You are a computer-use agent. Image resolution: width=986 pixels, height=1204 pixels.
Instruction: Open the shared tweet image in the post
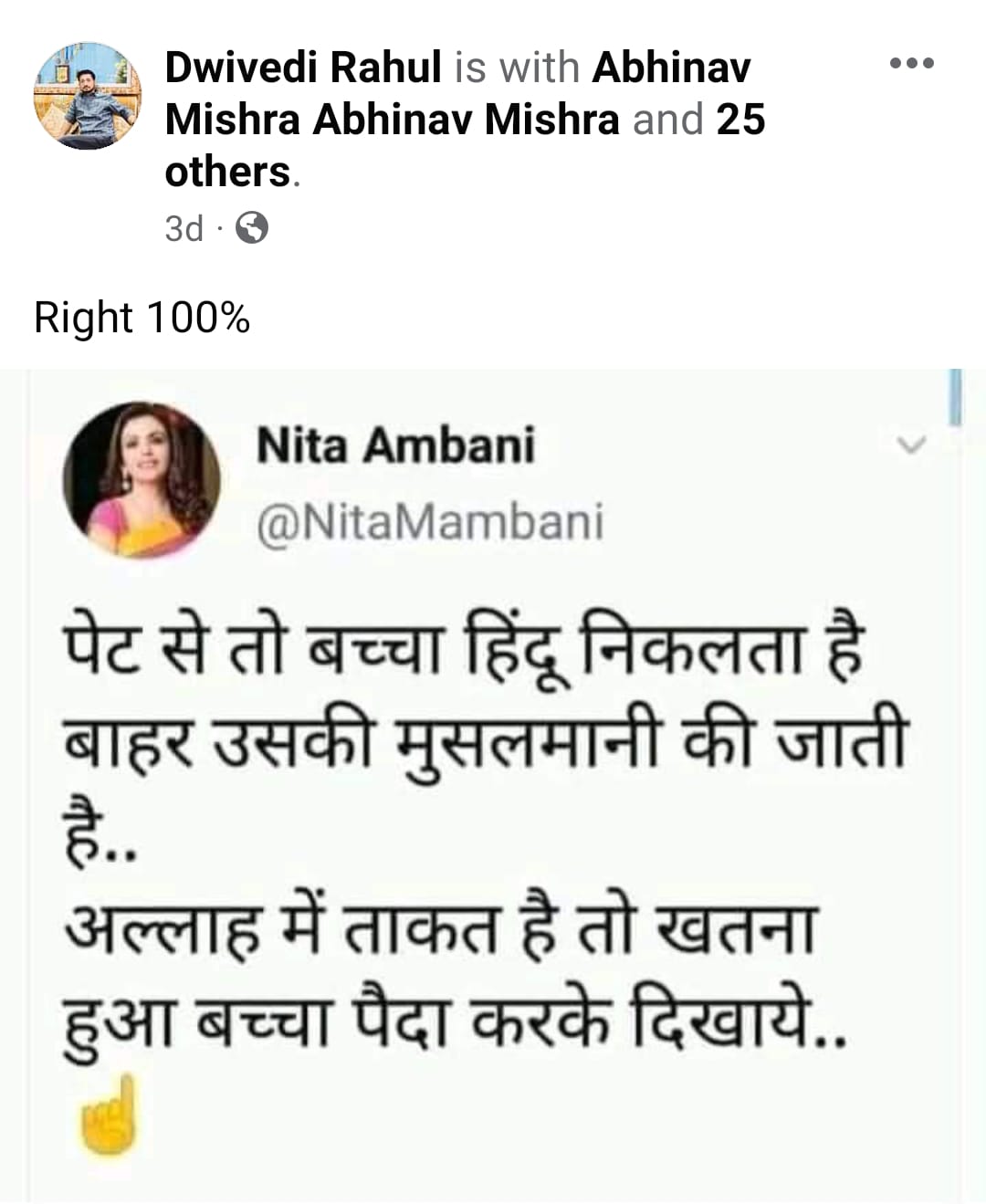coord(493,785)
